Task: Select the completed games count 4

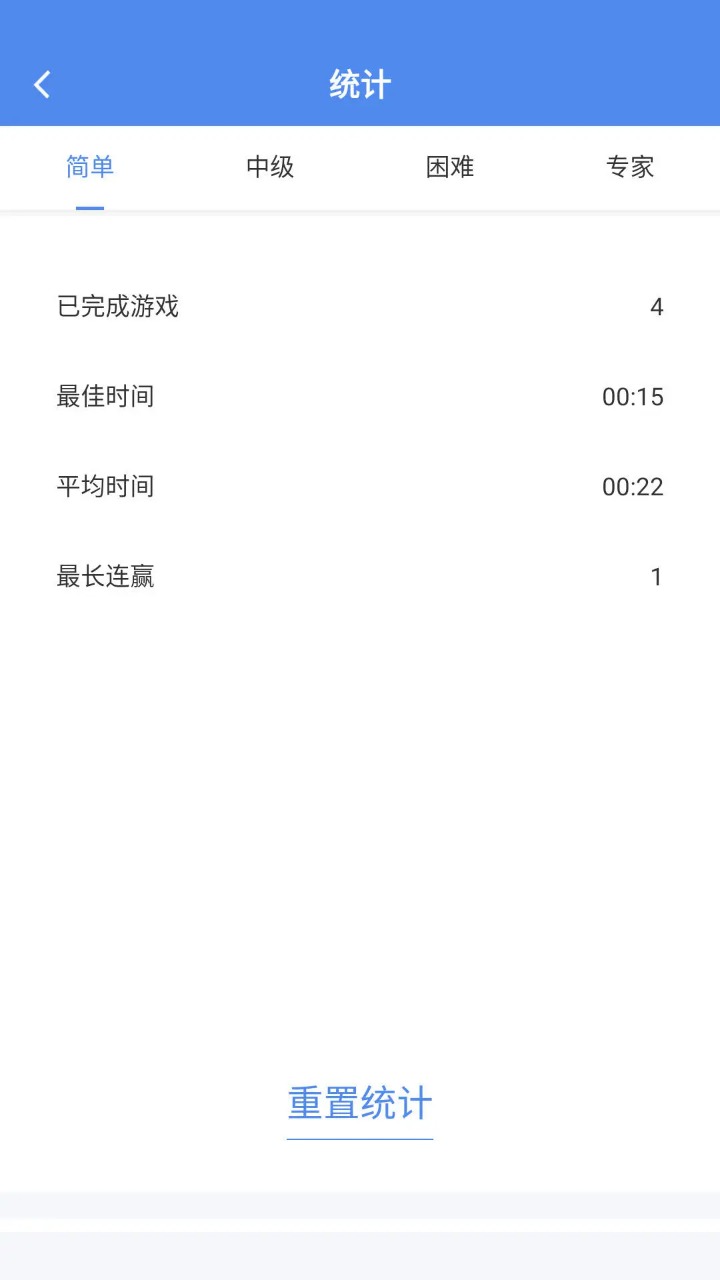Action: point(657,307)
